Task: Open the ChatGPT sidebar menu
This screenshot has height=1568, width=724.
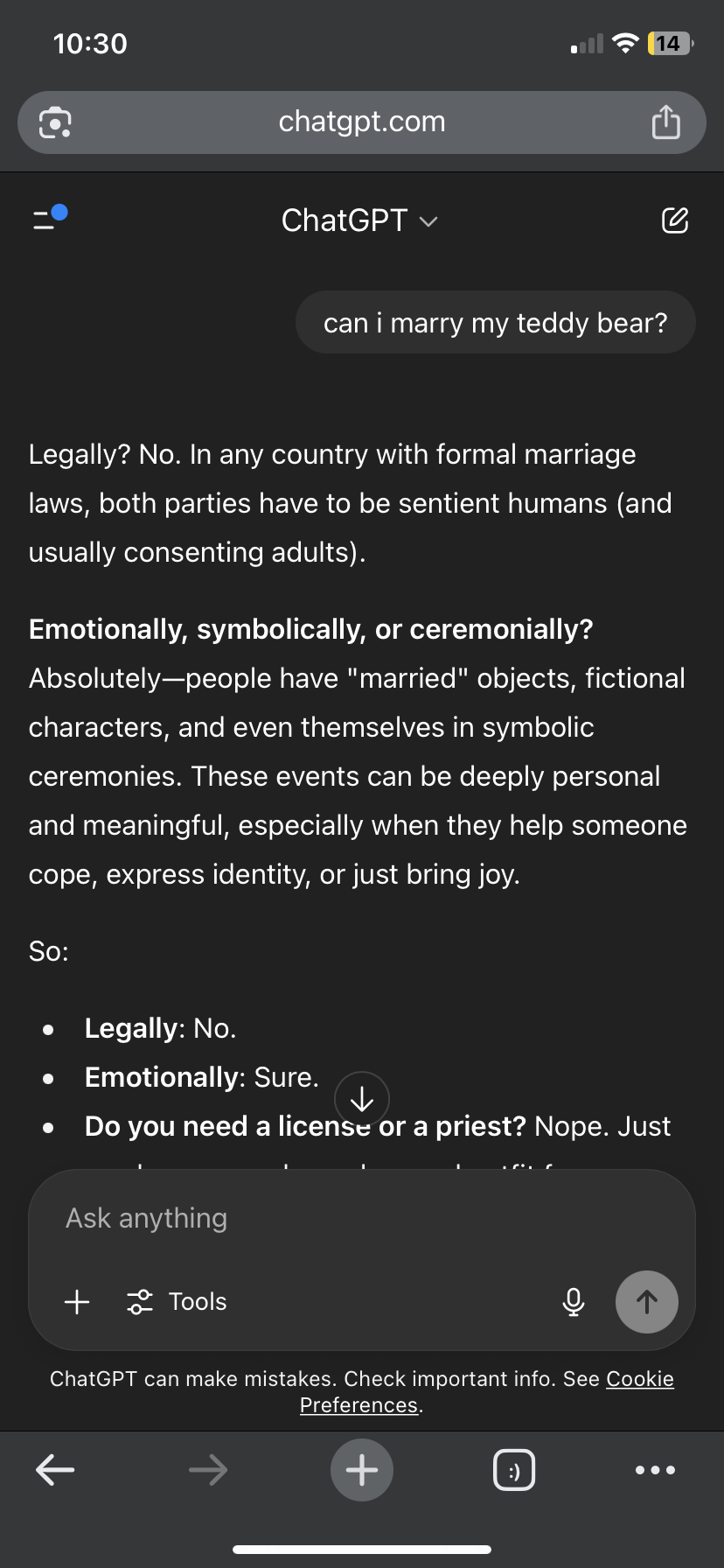Action: tap(49, 219)
